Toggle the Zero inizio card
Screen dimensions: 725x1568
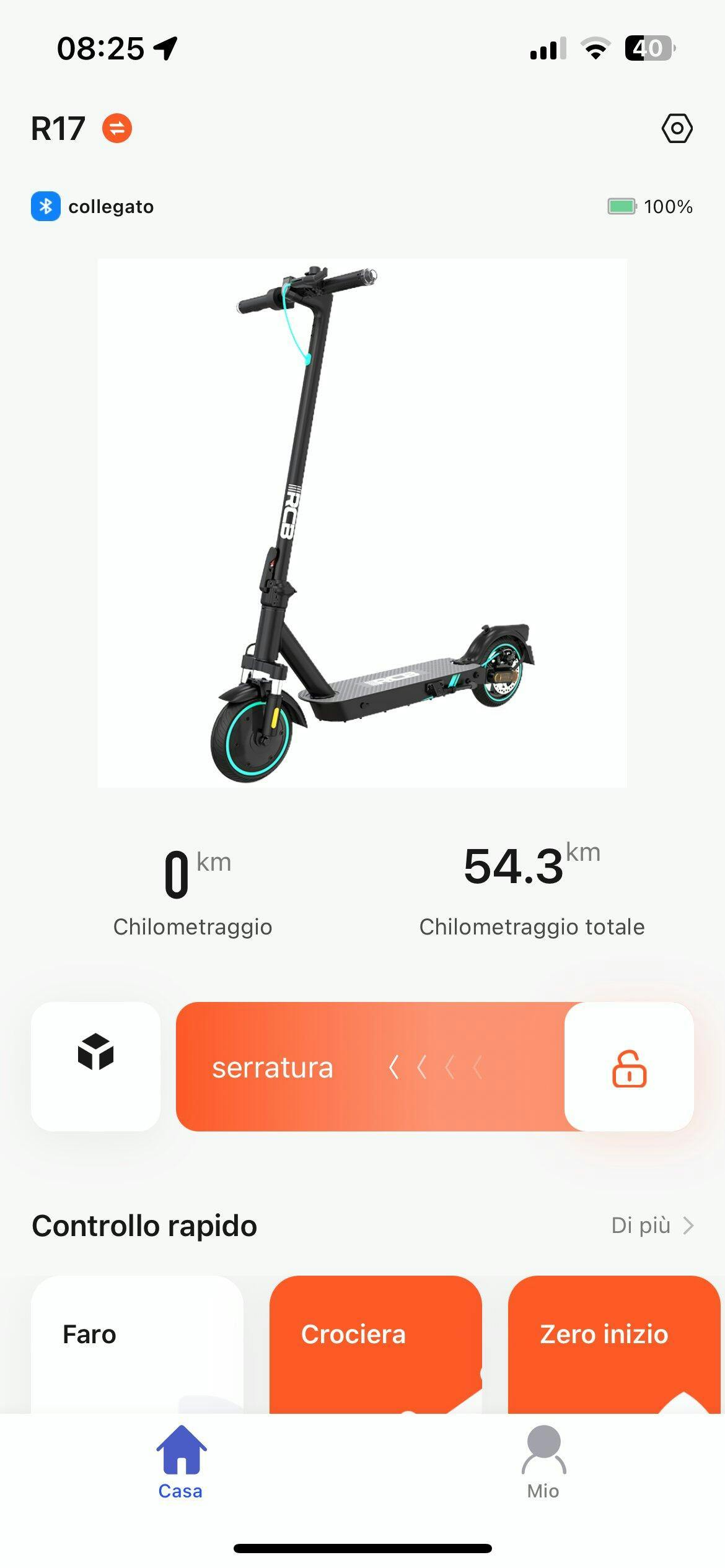(x=613, y=1344)
